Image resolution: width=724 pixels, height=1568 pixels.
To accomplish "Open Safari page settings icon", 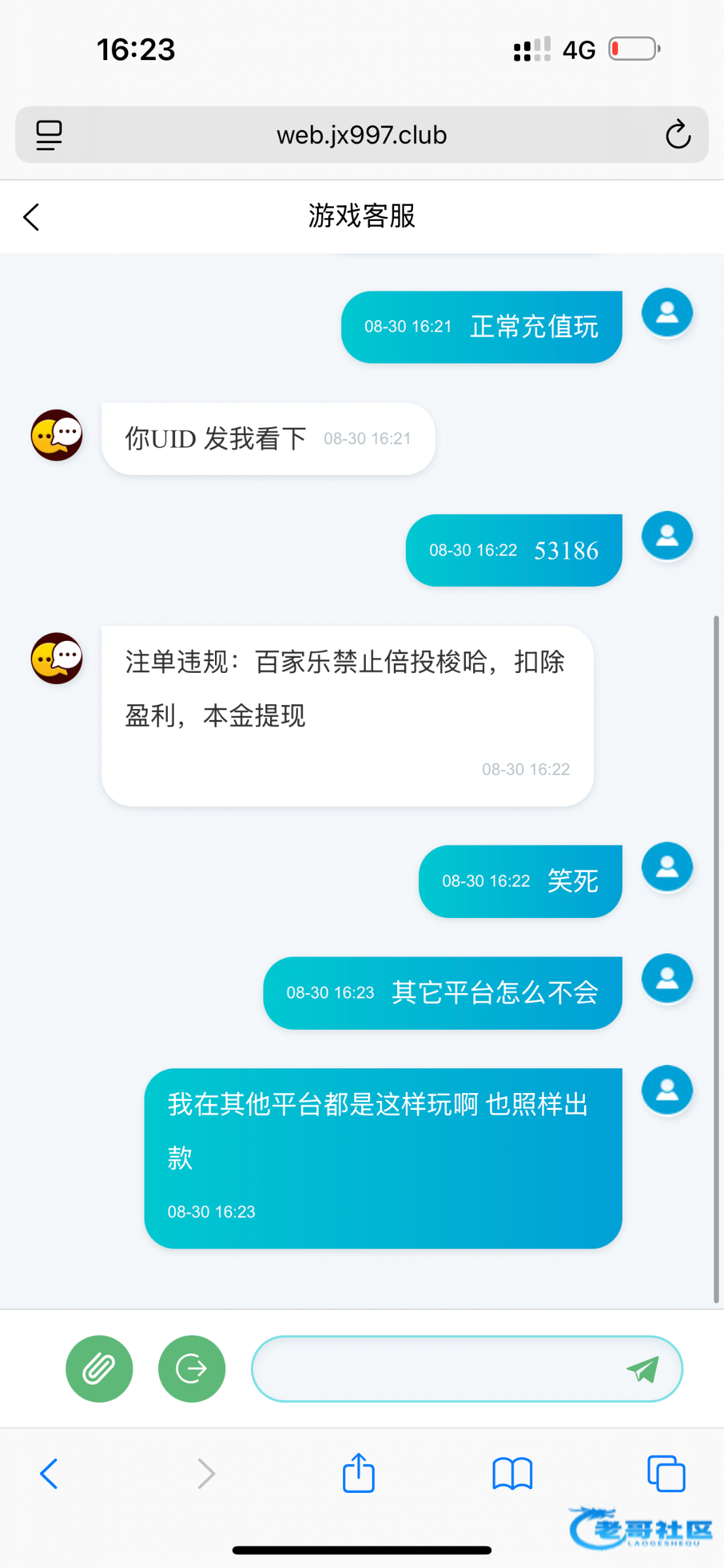I will click(49, 135).
